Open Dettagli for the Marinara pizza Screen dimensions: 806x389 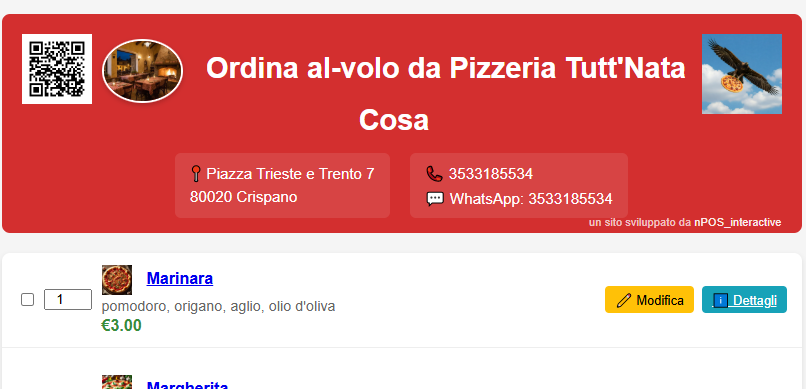tap(744, 300)
